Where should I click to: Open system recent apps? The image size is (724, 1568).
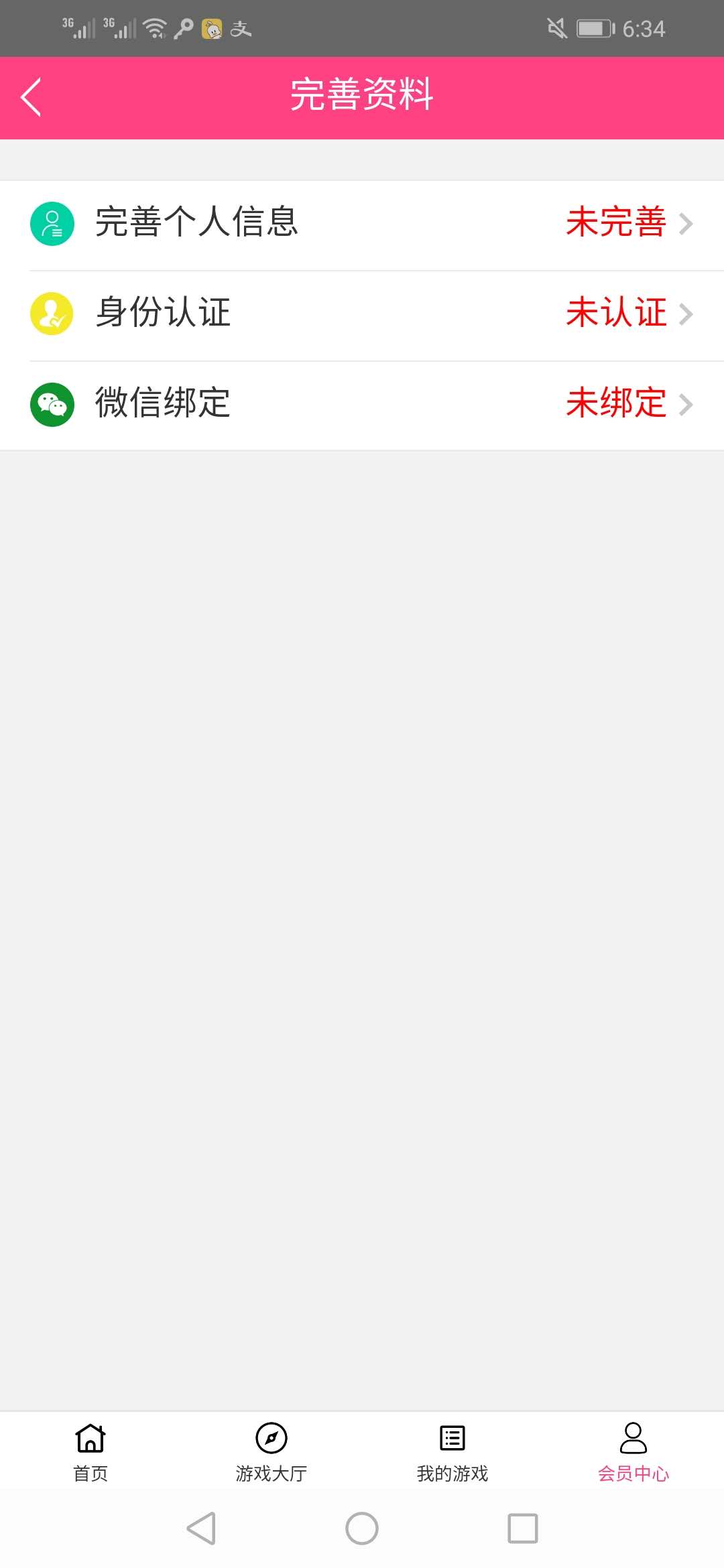tap(523, 1528)
